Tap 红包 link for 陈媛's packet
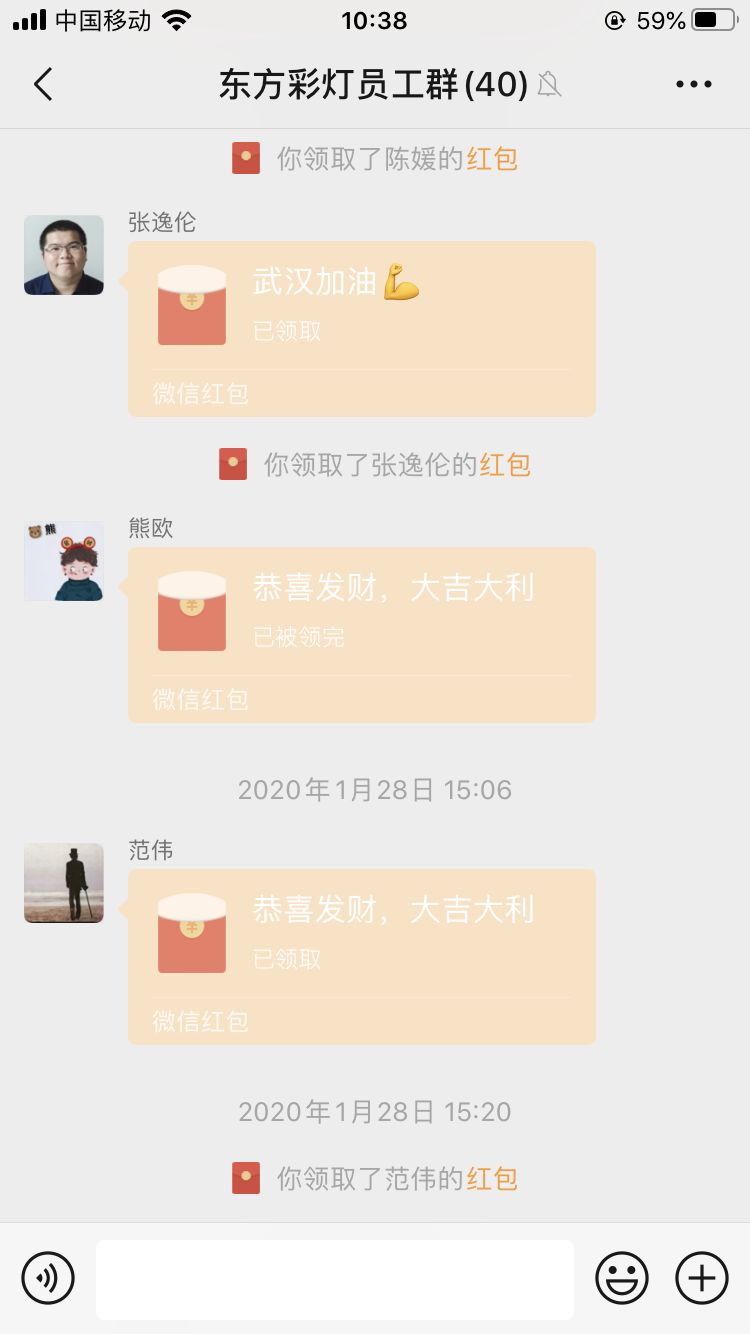Image resolution: width=750 pixels, height=1334 pixels. [492, 159]
